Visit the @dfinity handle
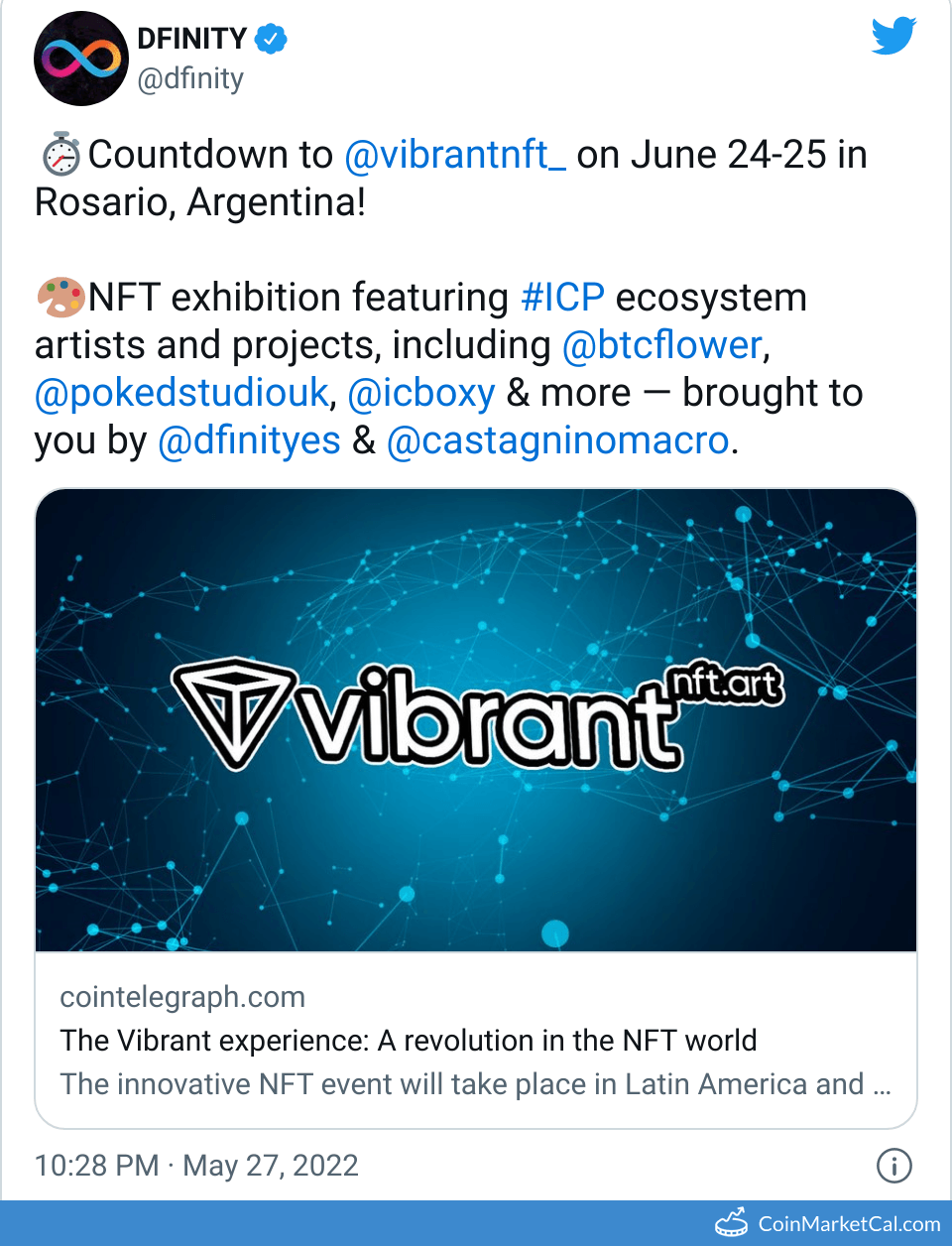952x1246 pixels. coord(190,78)
